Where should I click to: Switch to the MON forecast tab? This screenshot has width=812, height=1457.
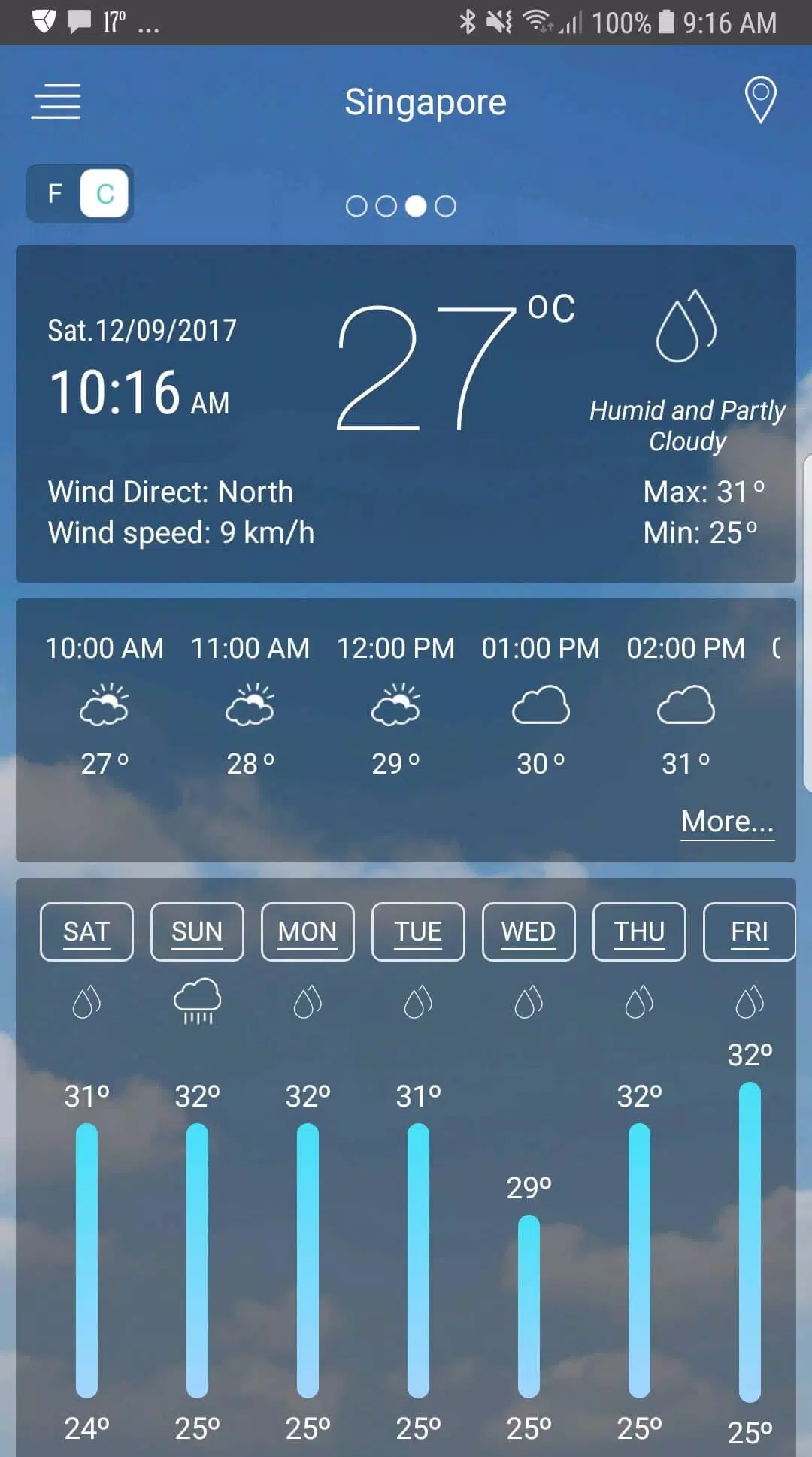pyautogui.click(x=307, y=931)
